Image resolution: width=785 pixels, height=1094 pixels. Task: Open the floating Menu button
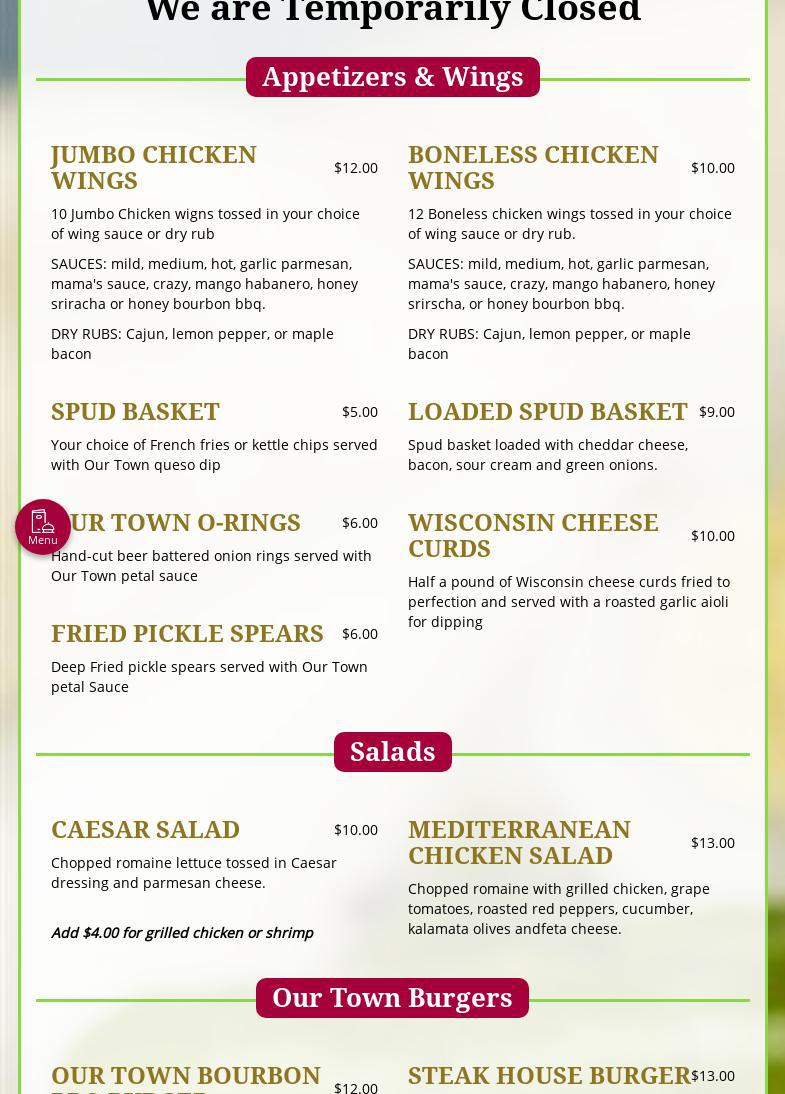coord(43,527)
